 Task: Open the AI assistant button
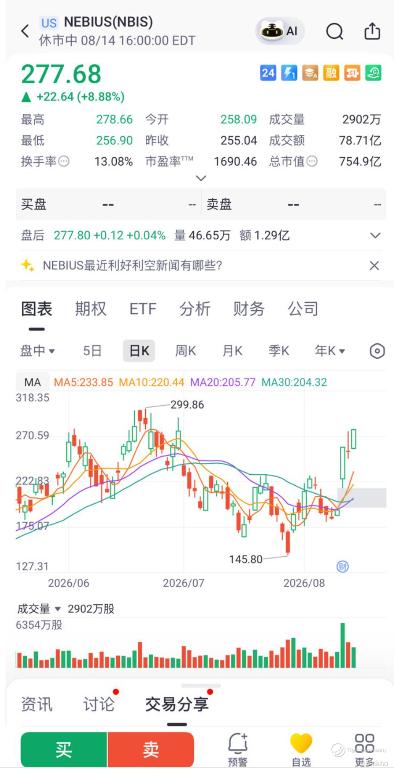pos(280,31)
